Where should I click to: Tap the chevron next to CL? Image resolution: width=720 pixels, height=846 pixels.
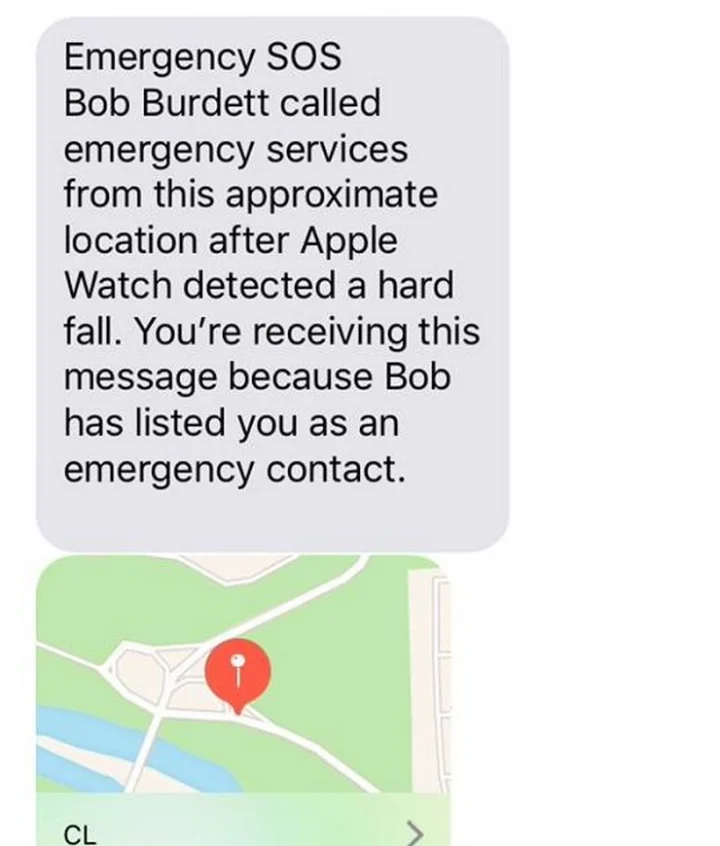pos(414,832)
